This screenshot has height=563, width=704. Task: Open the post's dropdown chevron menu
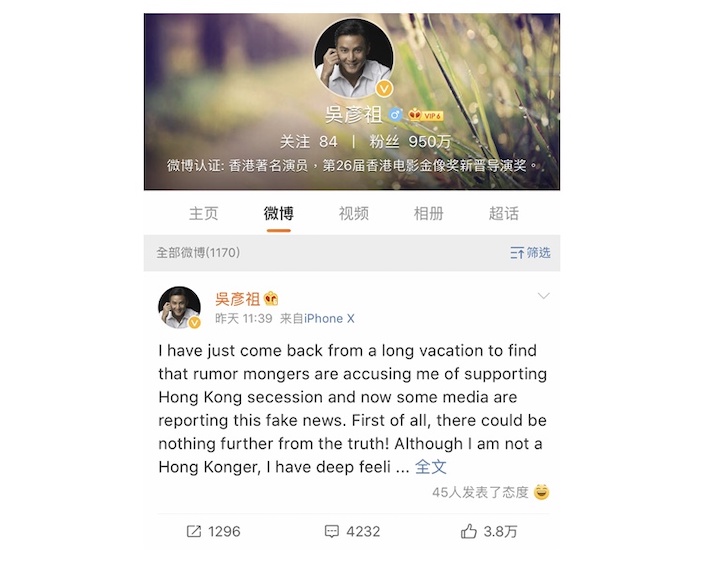[x=543, y=296]
